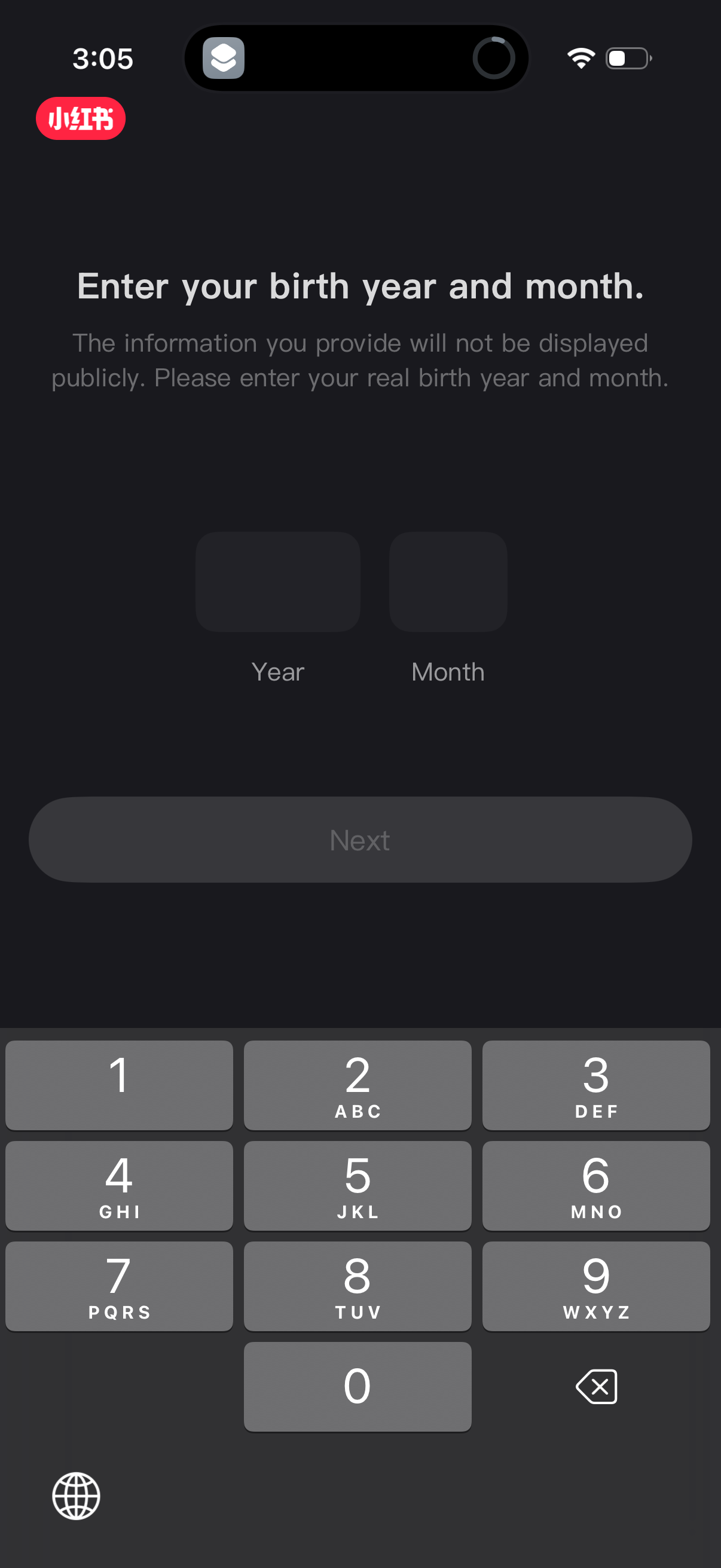The height and width of the screenshot is (1568, 721).
Task: Select the Month input field
Action: [x=447, y=582]
